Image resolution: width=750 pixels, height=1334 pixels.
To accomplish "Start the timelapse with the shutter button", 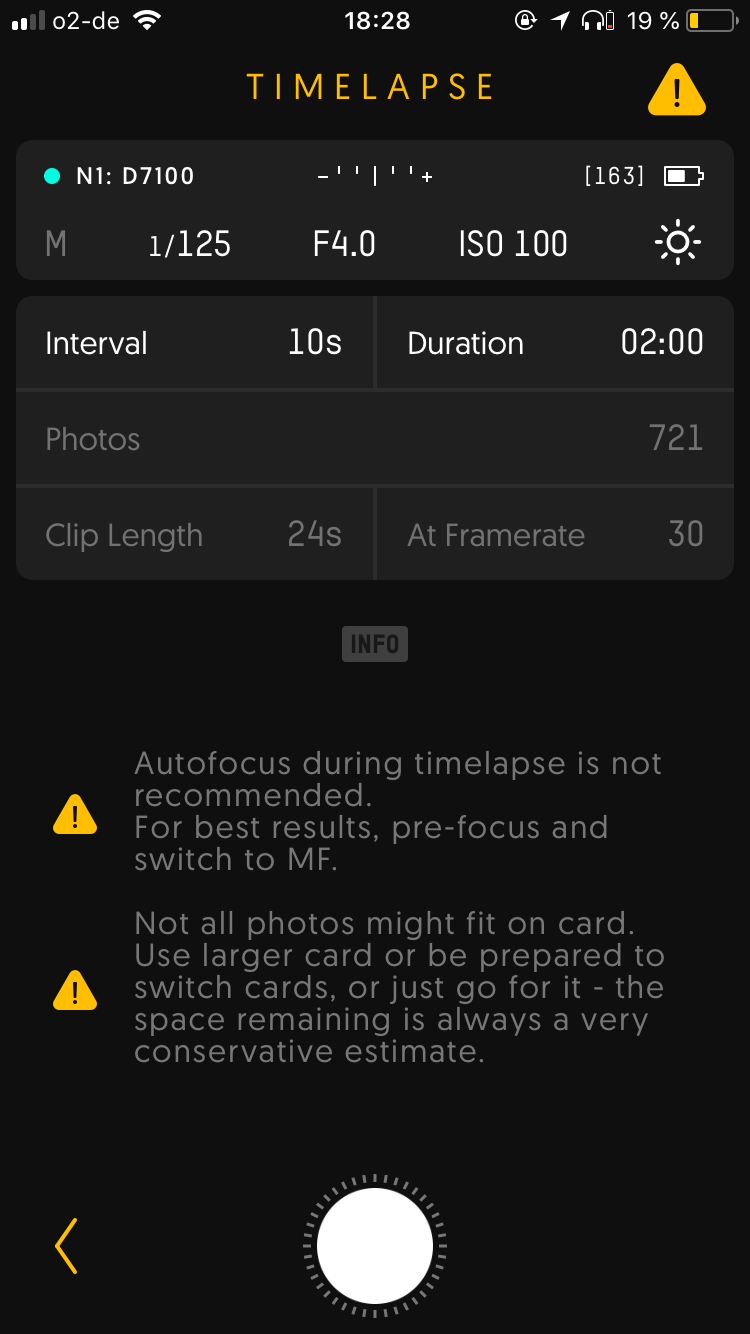I will tap(375, 1246).
